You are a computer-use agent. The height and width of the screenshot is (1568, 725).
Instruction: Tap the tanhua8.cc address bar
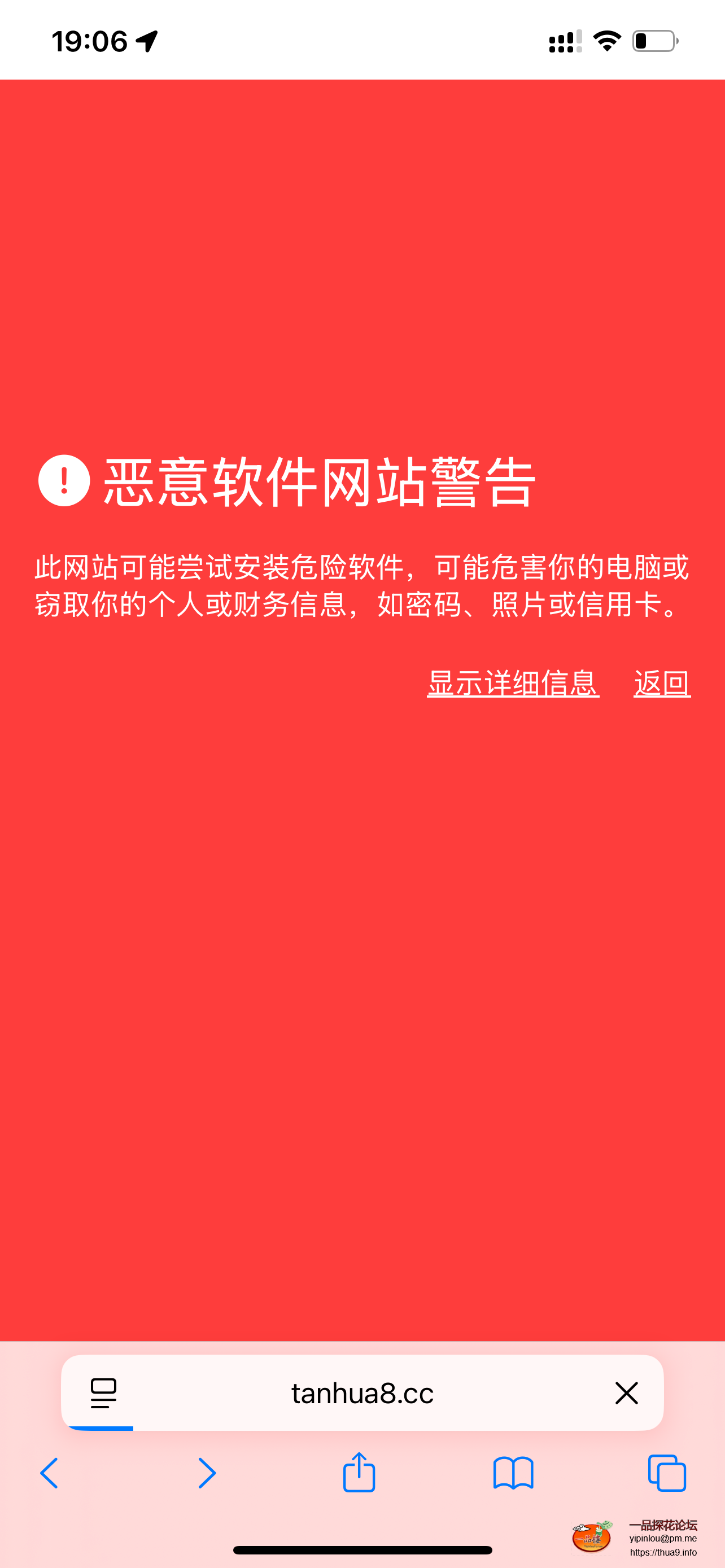[x=363, y=1392]
